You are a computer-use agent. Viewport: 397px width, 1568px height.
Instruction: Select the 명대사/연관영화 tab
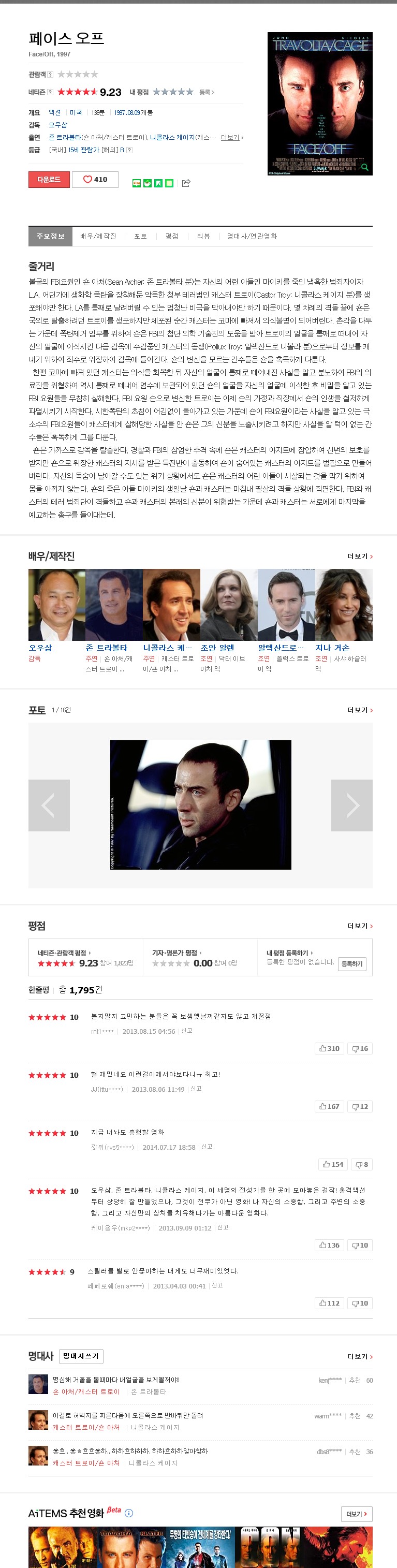point(252,236)
